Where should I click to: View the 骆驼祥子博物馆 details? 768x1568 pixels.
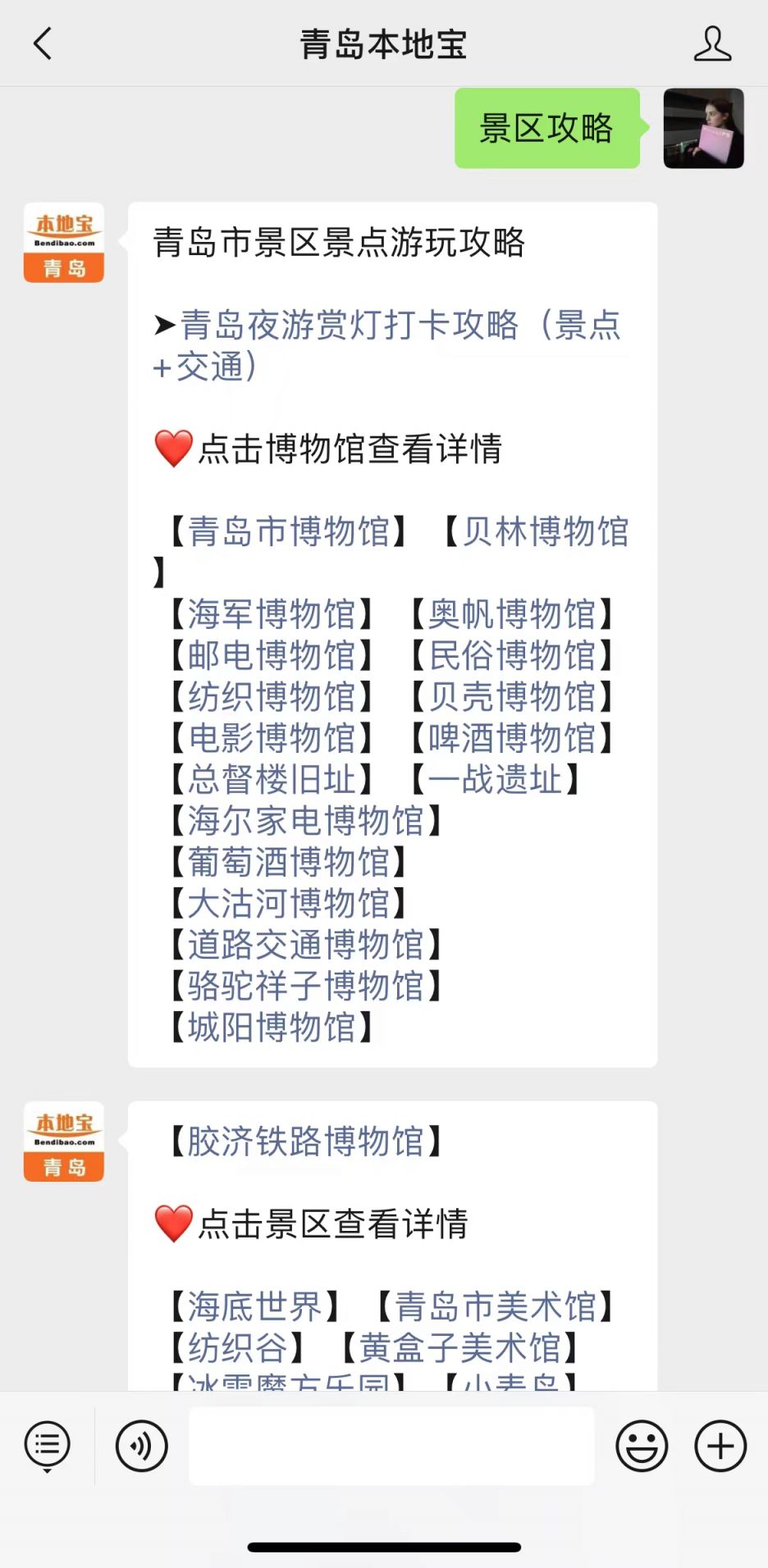click(x=305, y=986)
